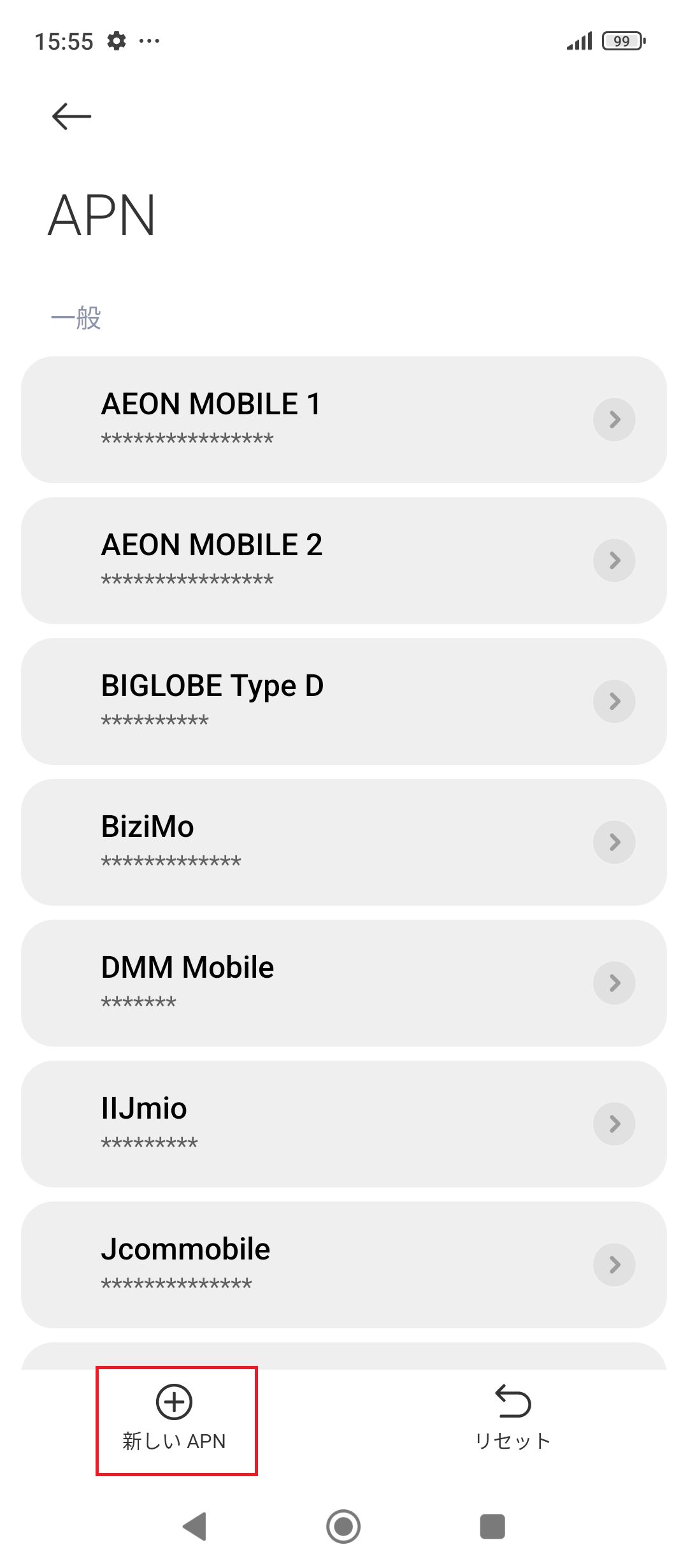Open the AEON MOBILE 1 APN
The height and width of the screenshot is (1568, 688).
[x=344, y=419]
